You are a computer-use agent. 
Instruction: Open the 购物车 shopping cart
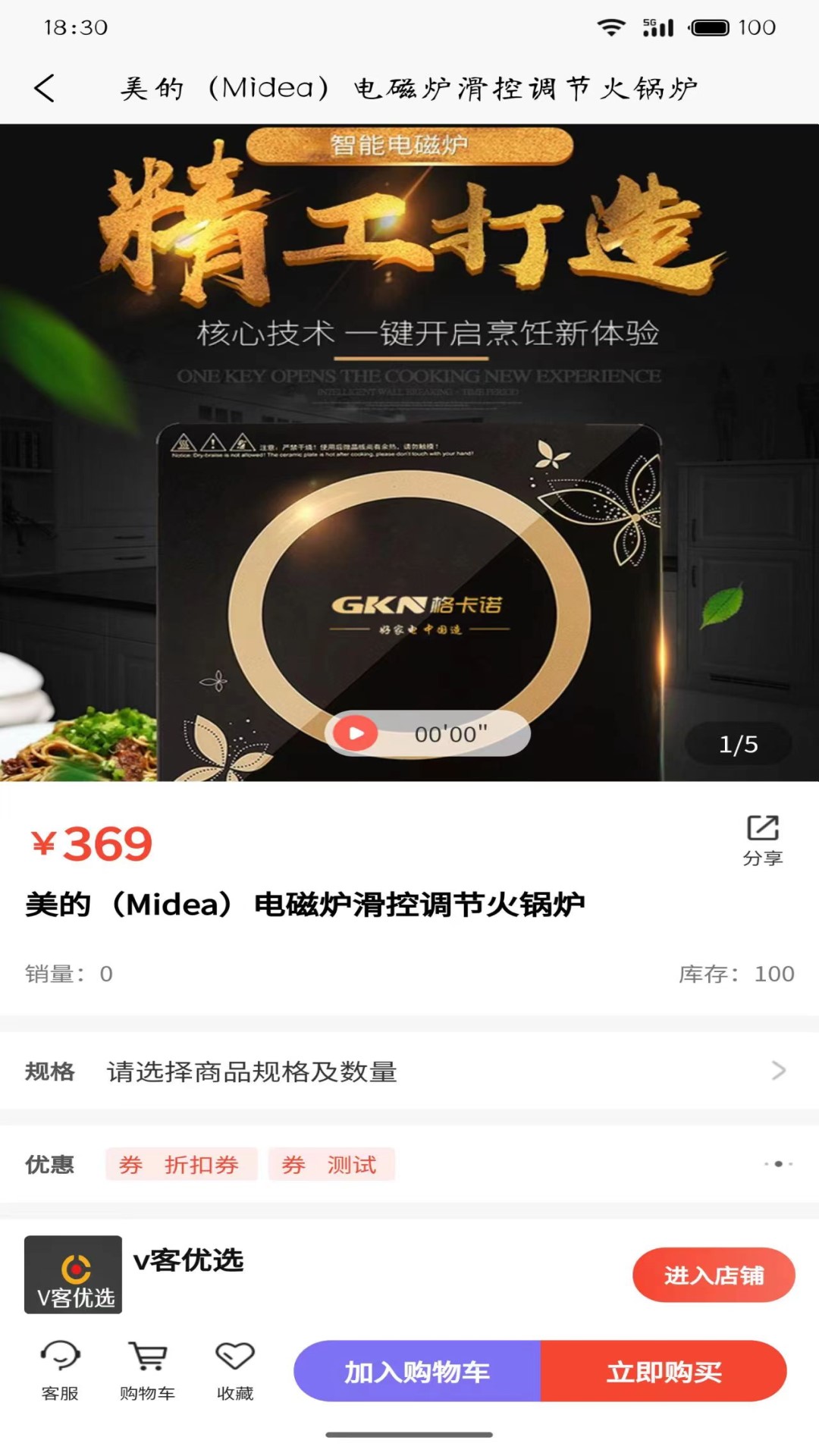pos(147,1370)
